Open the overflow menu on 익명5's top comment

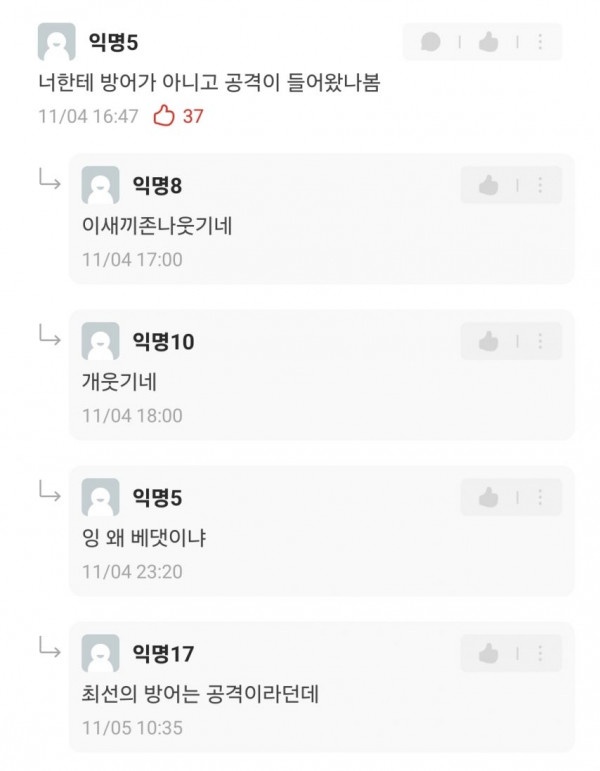(x=540, y=42)
